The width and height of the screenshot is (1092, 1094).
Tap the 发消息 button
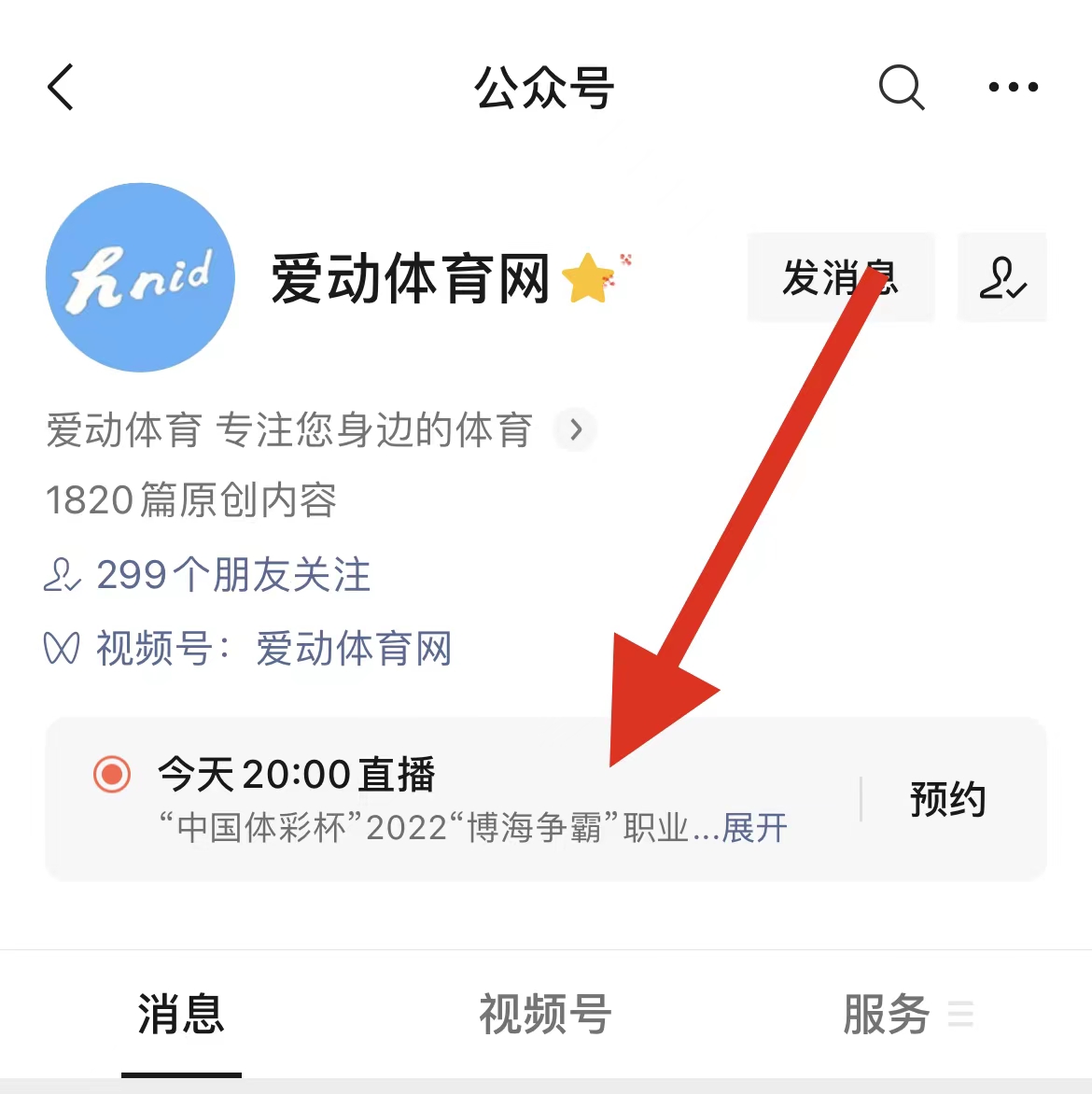[840, 277]
